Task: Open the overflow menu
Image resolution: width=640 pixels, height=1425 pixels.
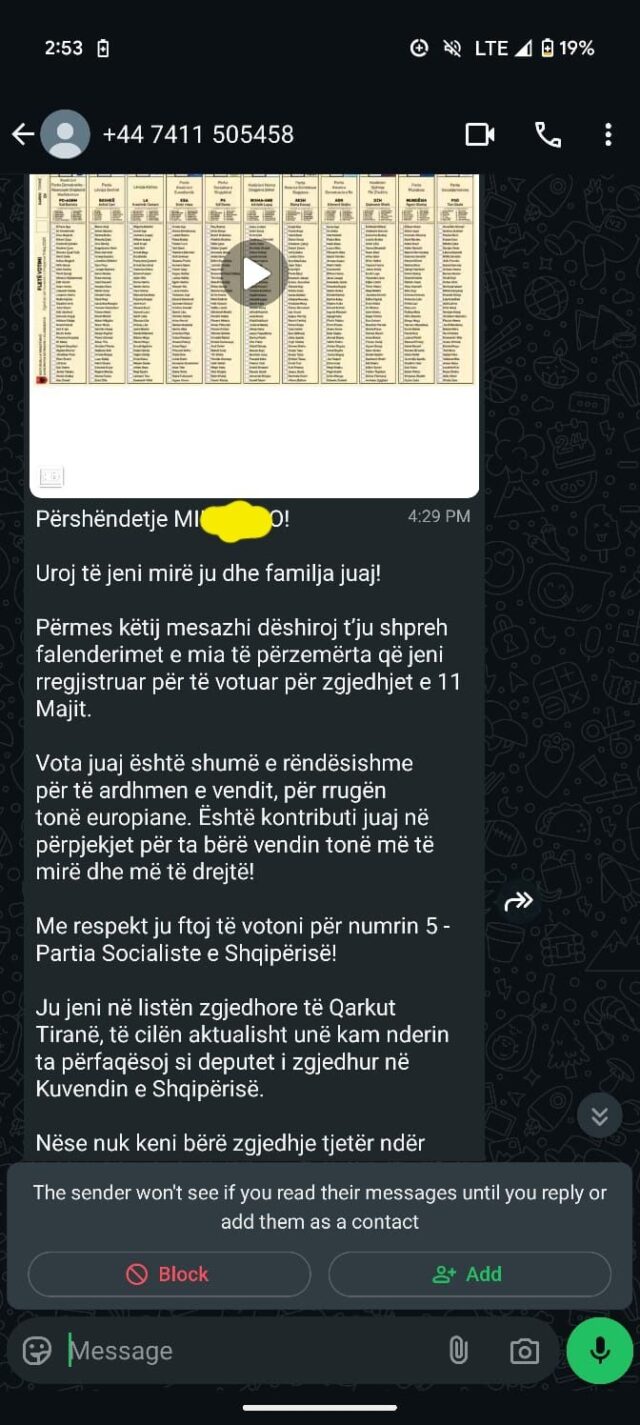Action: pos(608,134)
